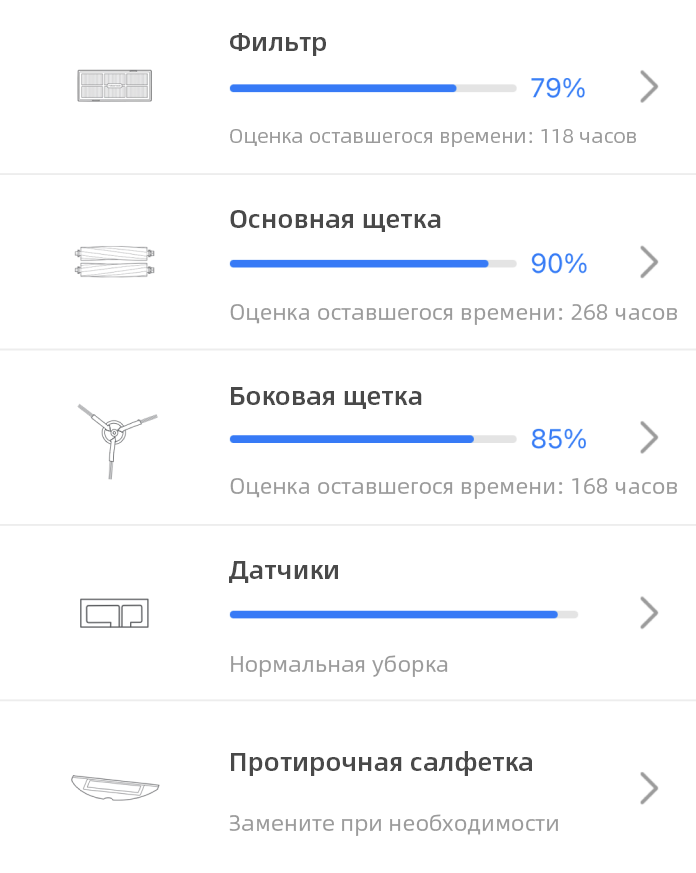Open the Фильтр maintenance details
Image resolution: width=696 pixels, height=873 pixels.
click(x=648, y=87)
